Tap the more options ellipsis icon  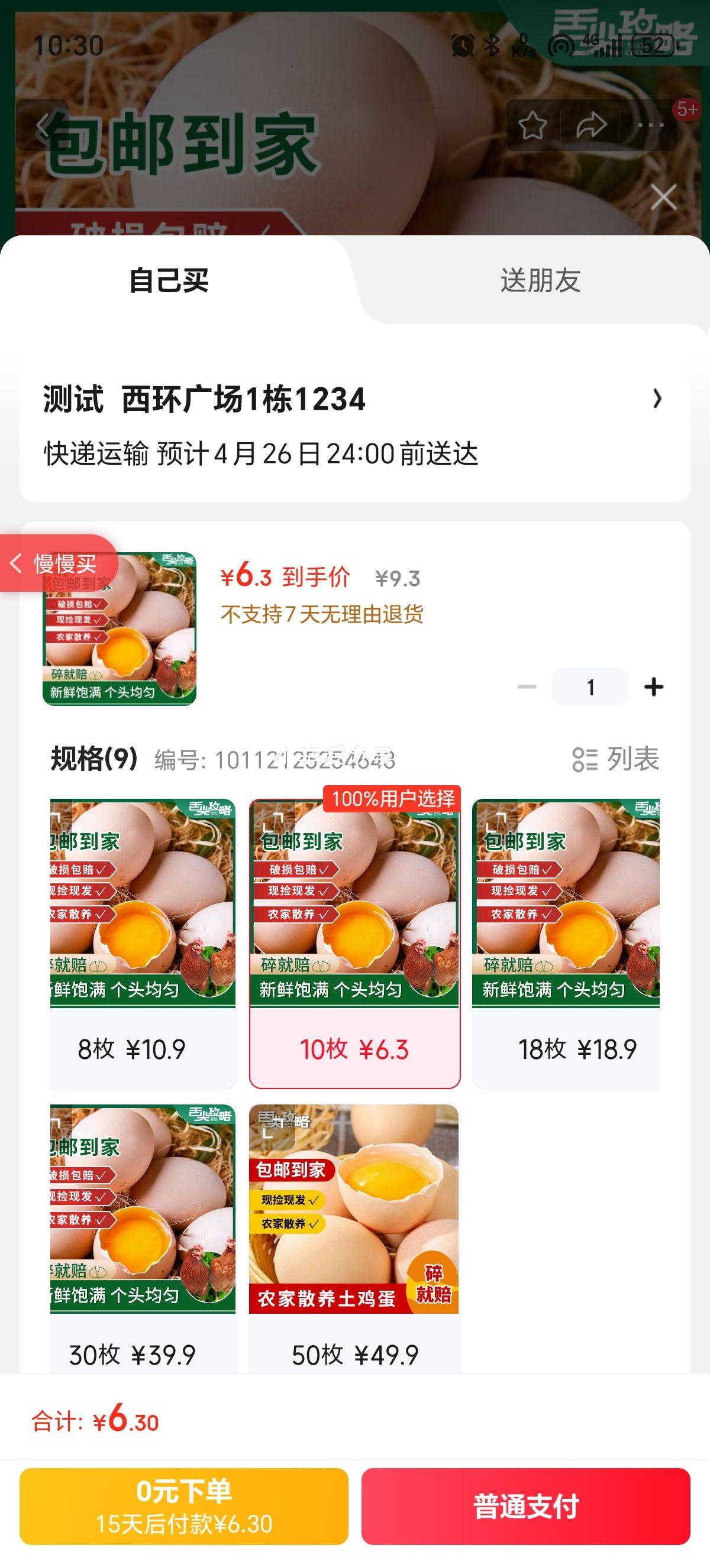(x=650, y=125)
